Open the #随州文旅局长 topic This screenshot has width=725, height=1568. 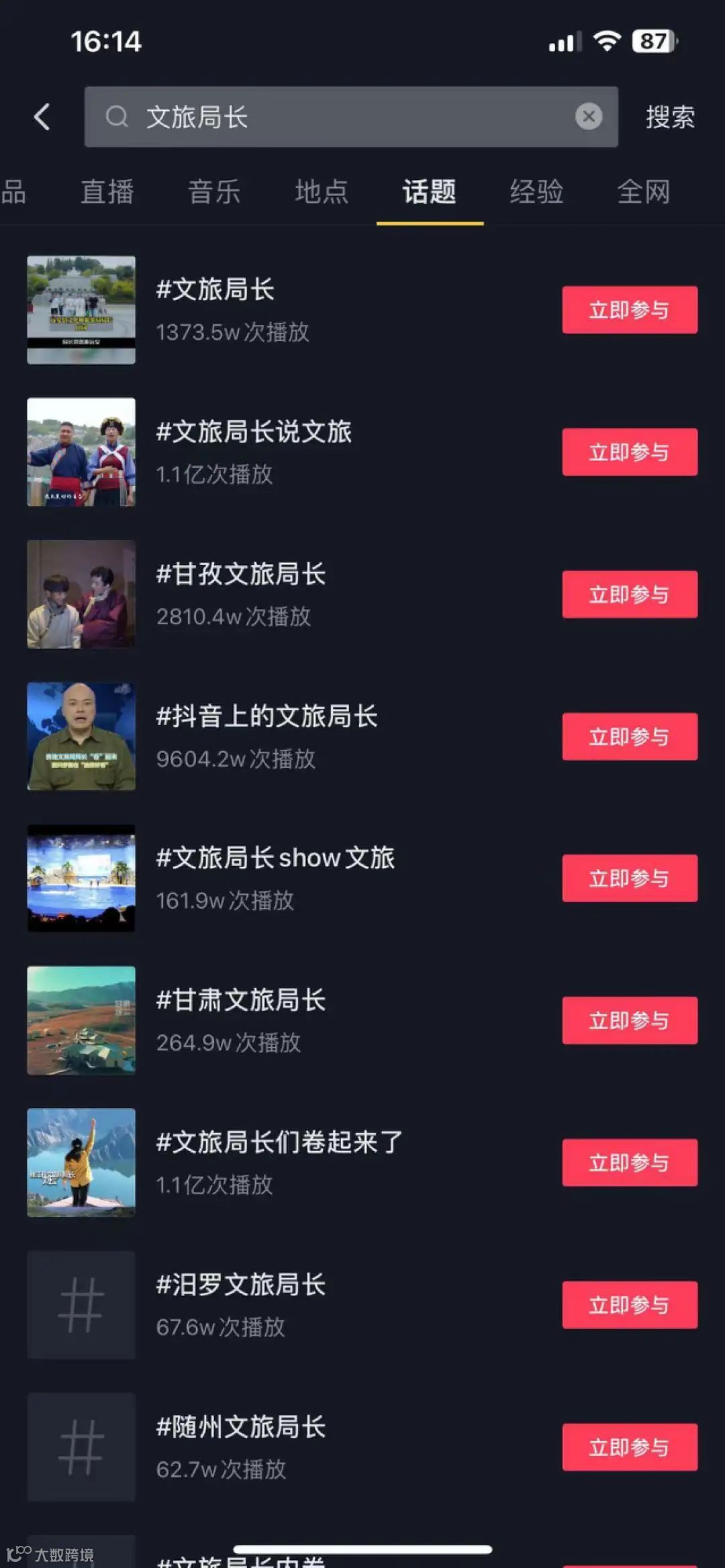coord(240,1427)
